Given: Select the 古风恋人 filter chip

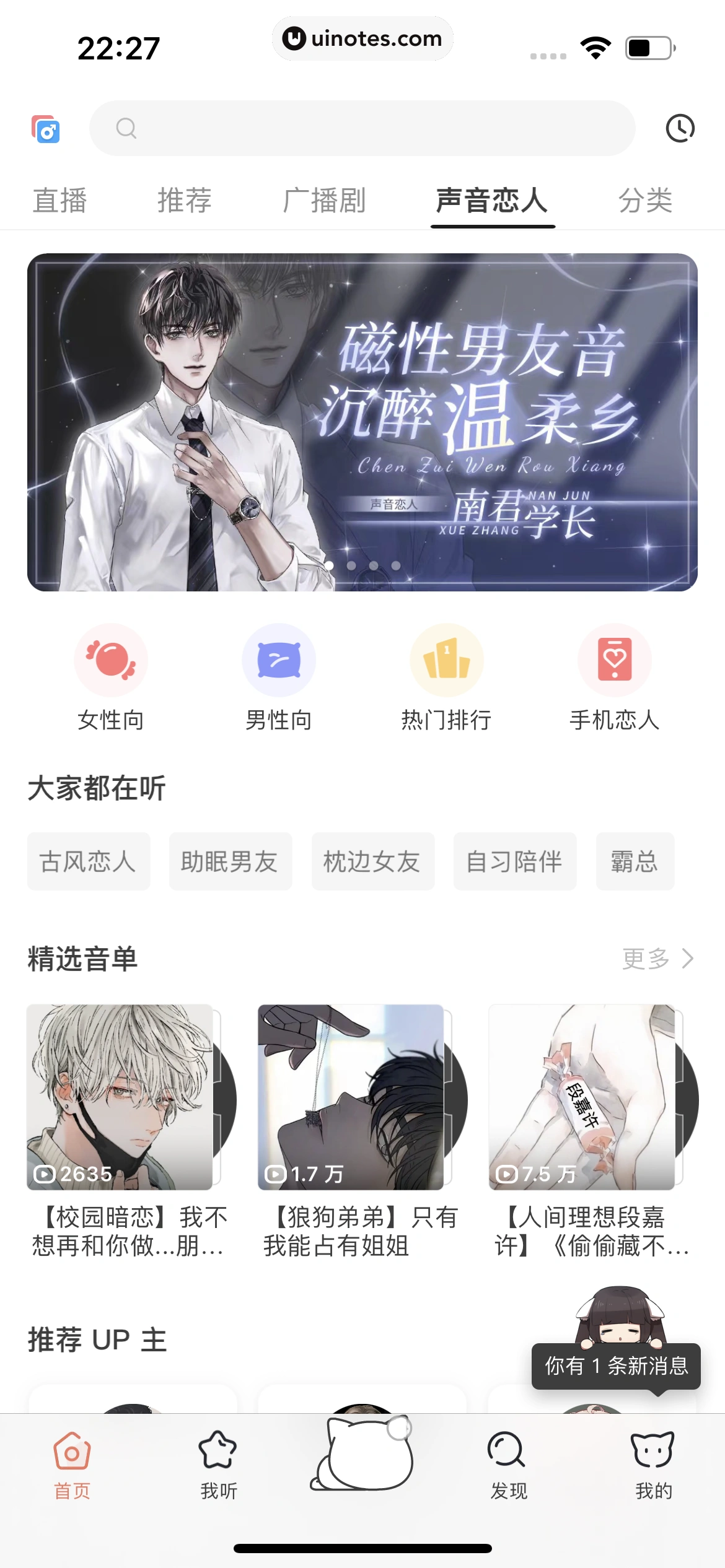Looking at the screenshot, I should point(88,861).
